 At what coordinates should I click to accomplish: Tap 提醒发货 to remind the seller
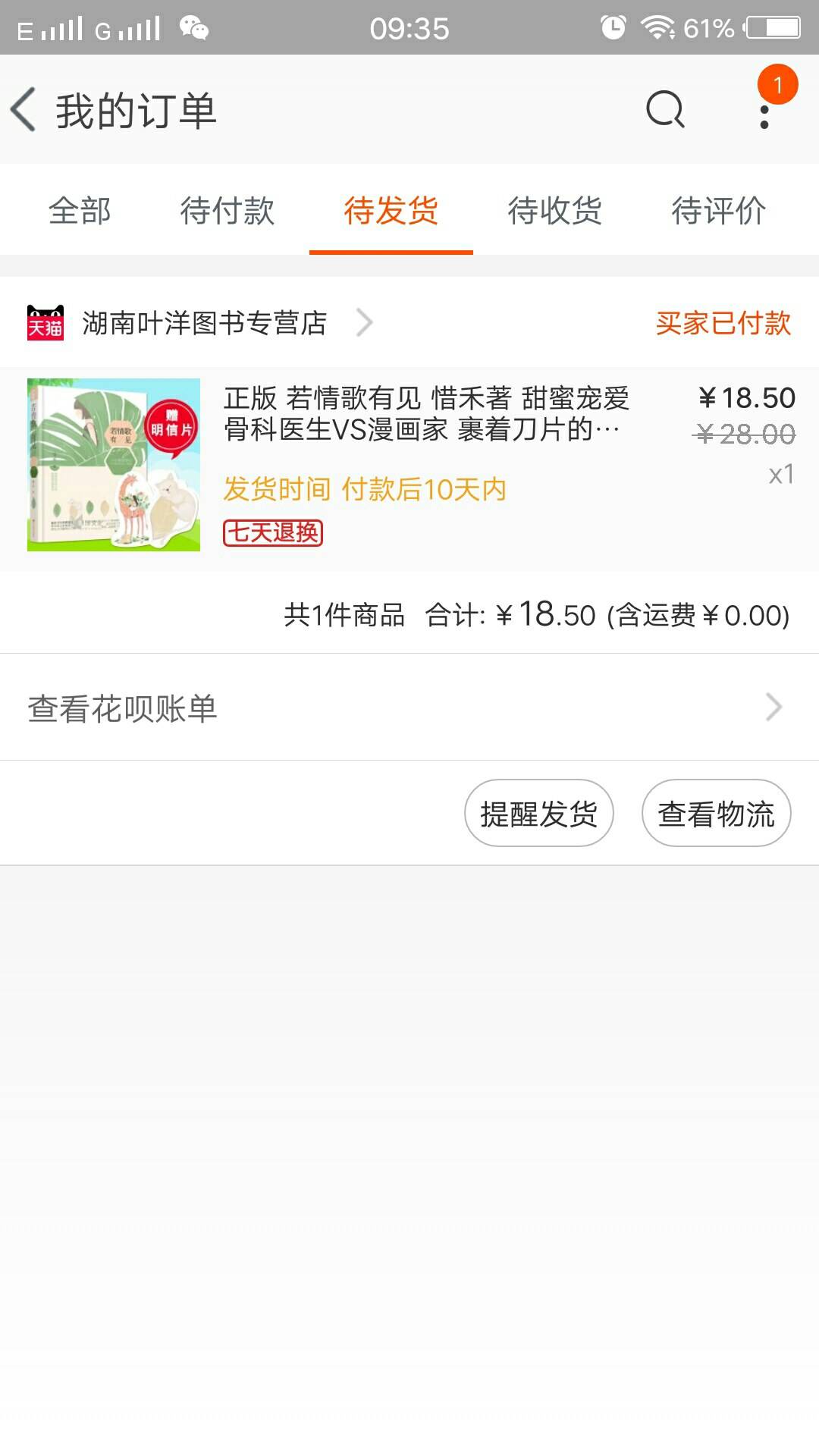tap(538, 814)
